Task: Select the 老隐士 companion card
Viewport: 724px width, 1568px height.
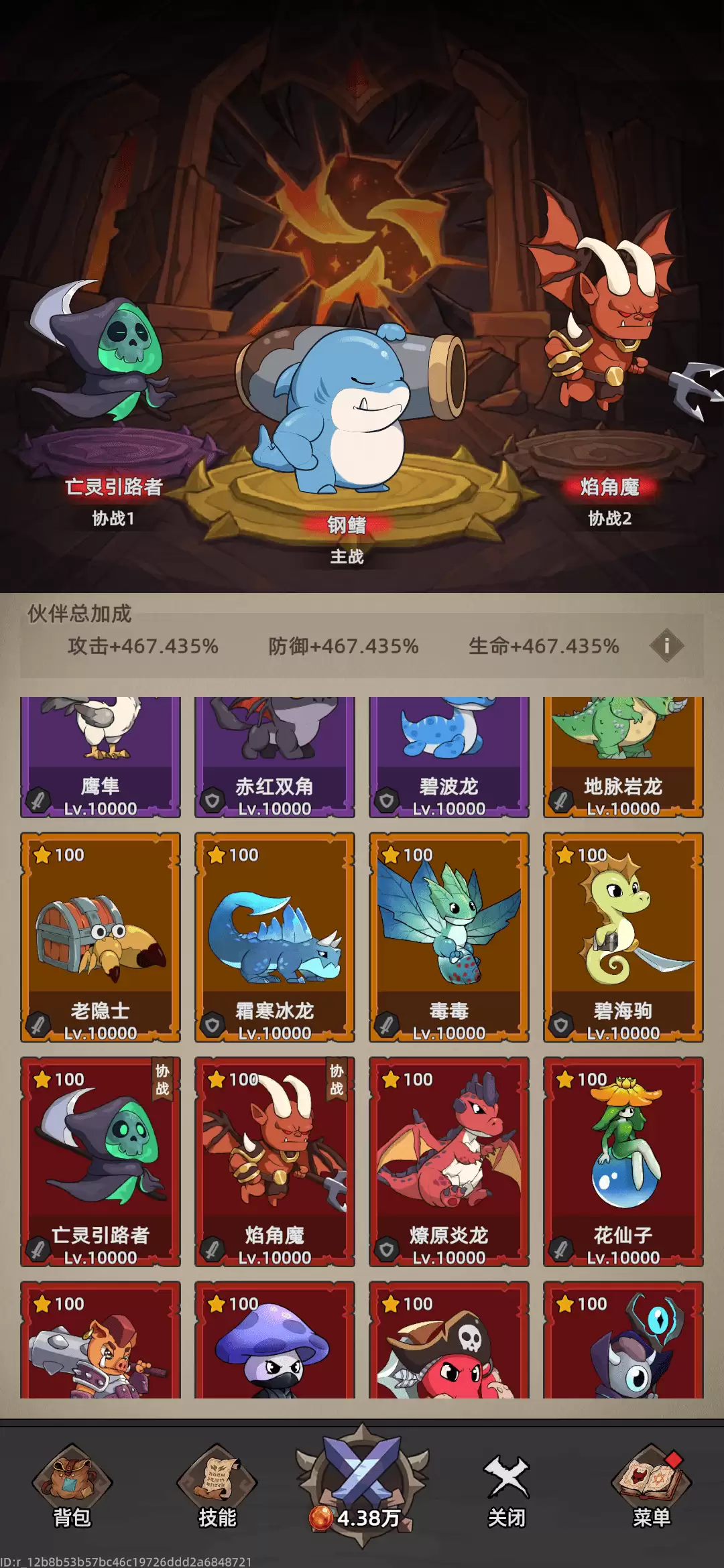Action: coord(101,937)
